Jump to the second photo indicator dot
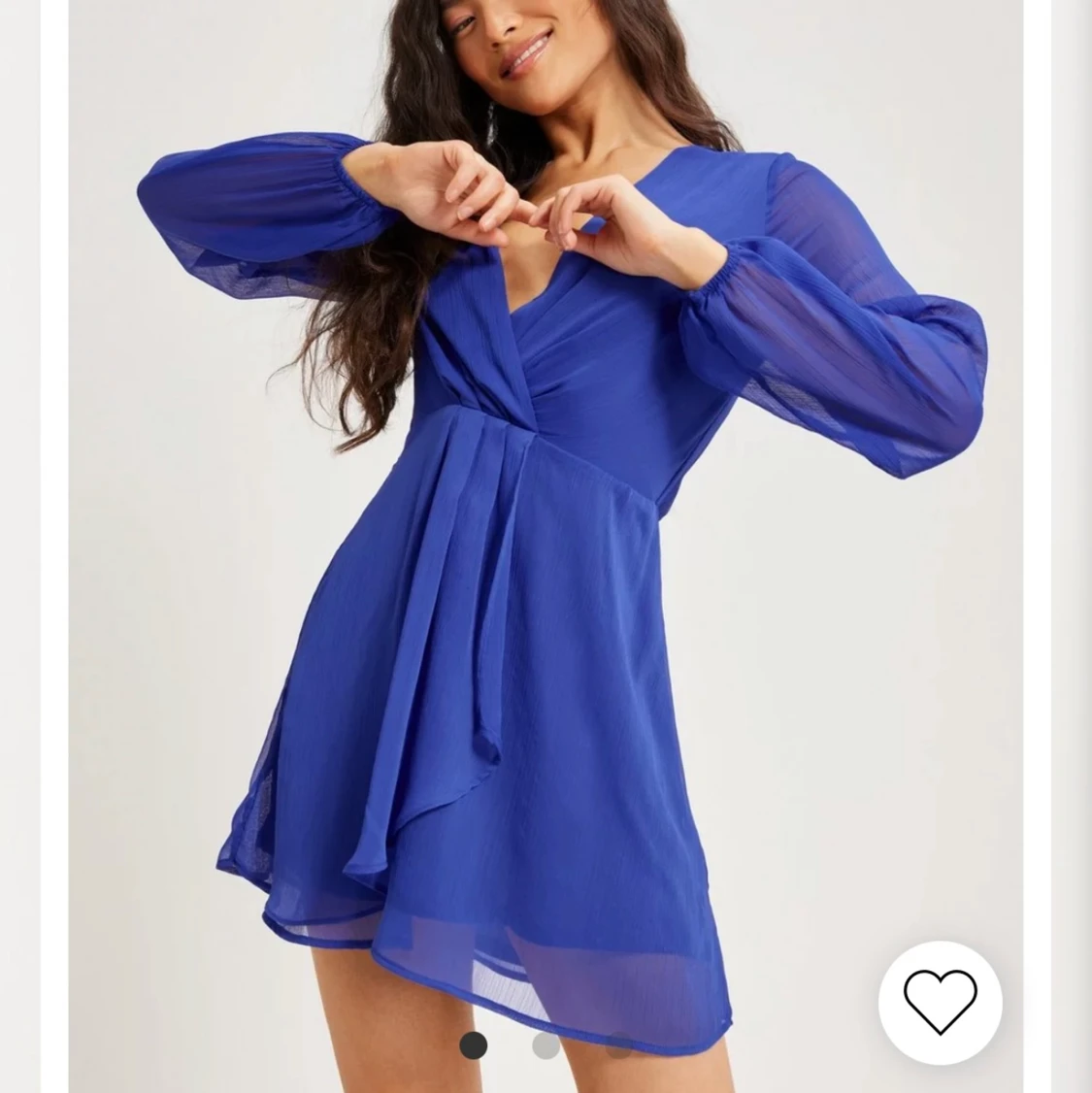 [x=546, y=1044]
